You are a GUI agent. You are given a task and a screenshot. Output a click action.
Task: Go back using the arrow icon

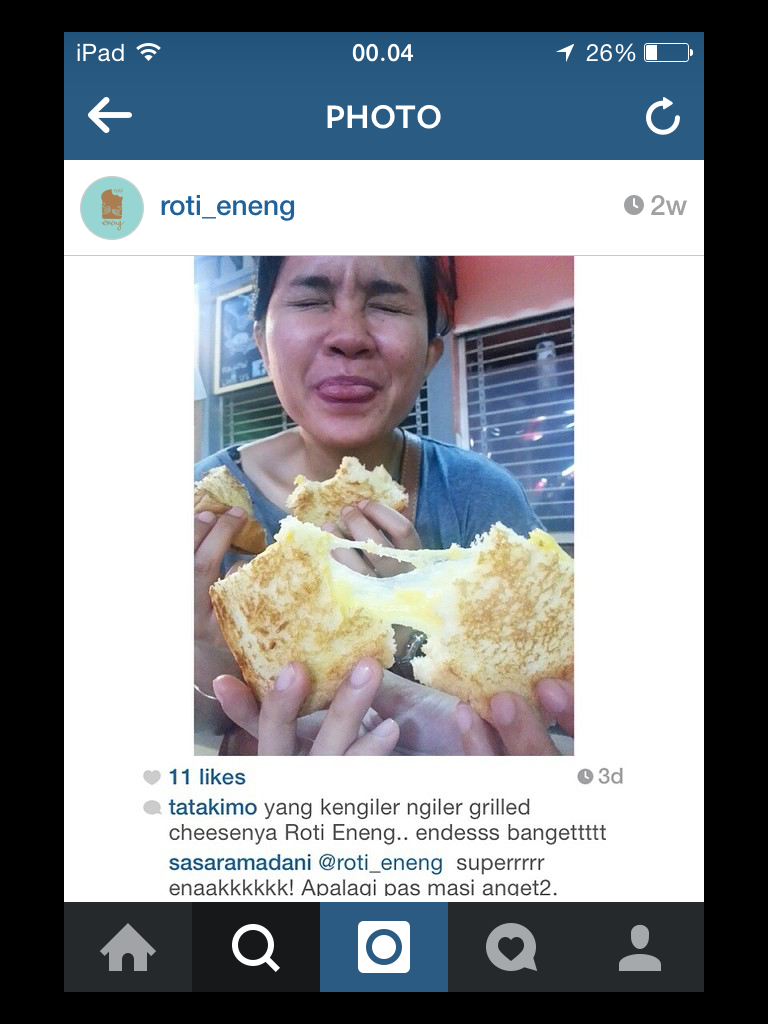[x=110, y=117]
